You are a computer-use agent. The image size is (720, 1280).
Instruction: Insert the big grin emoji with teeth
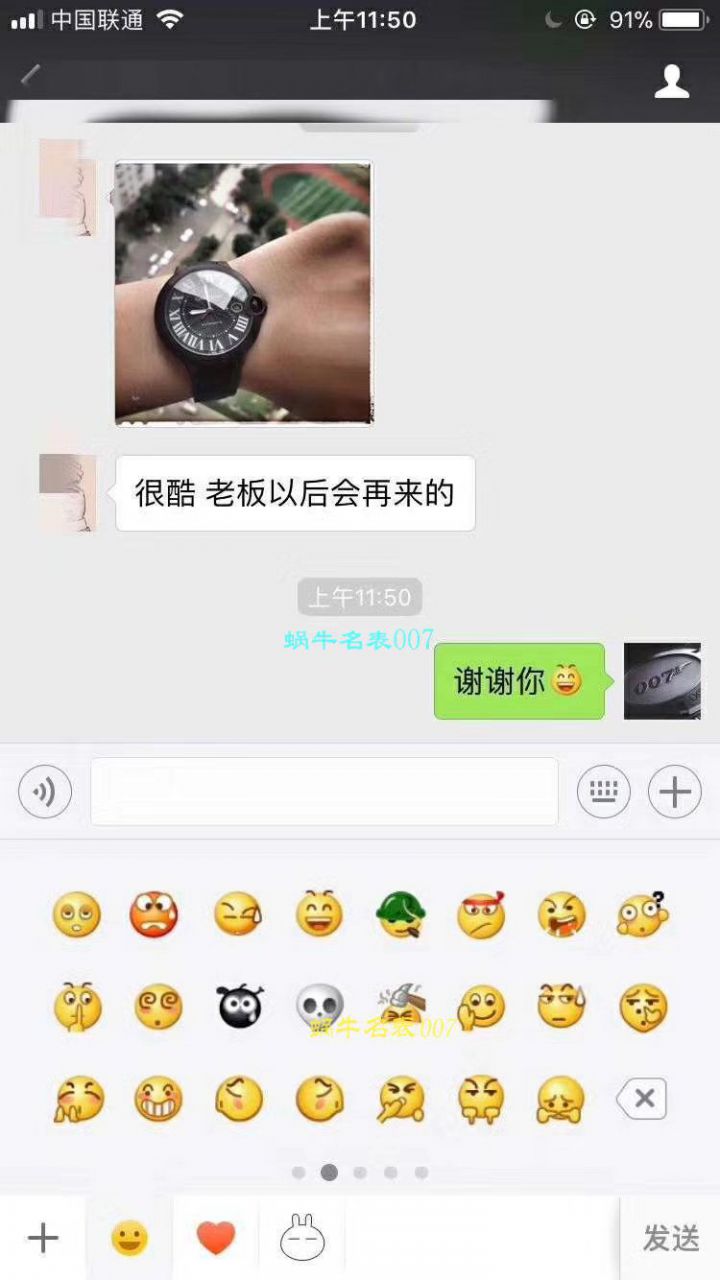click(x=158, y=1100)
